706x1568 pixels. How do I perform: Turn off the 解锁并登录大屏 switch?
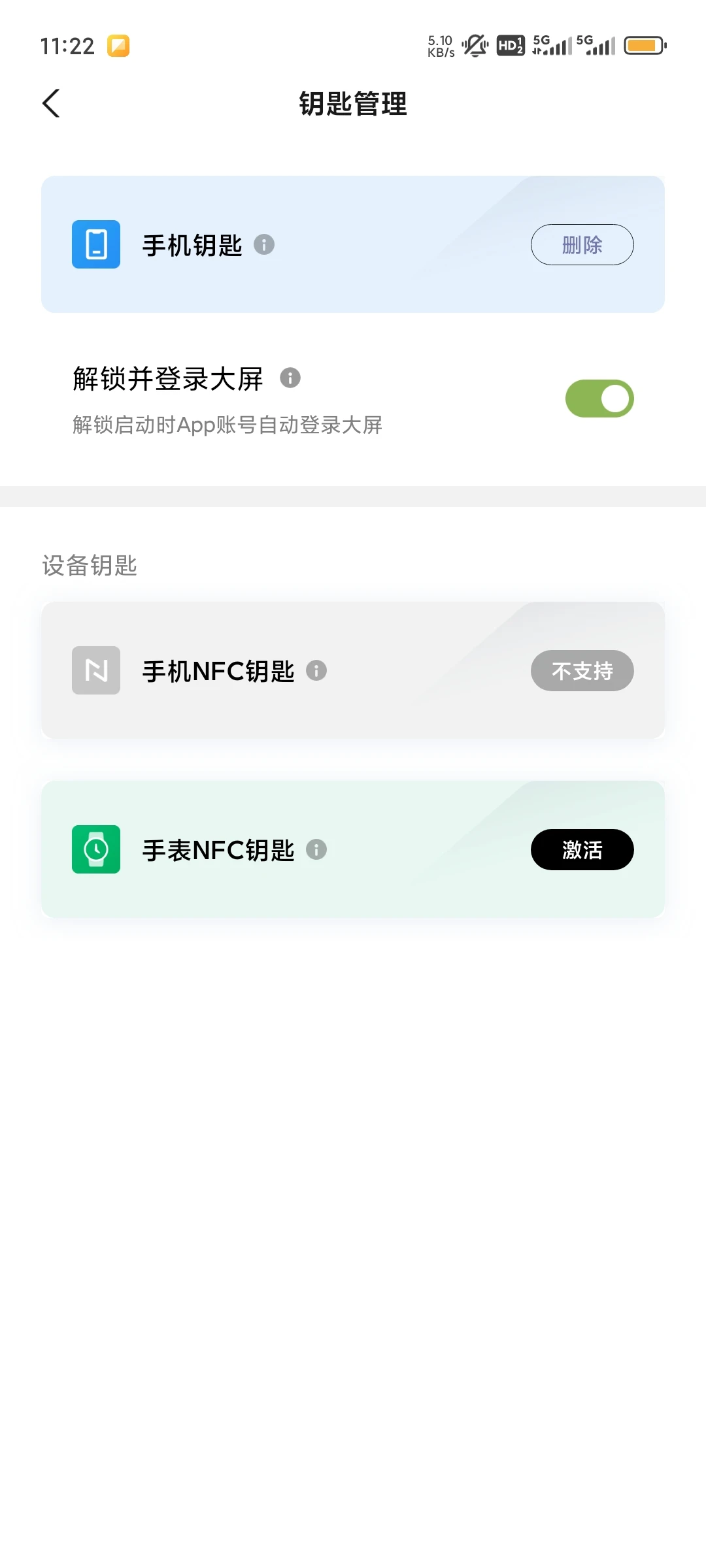click(599, 399)
